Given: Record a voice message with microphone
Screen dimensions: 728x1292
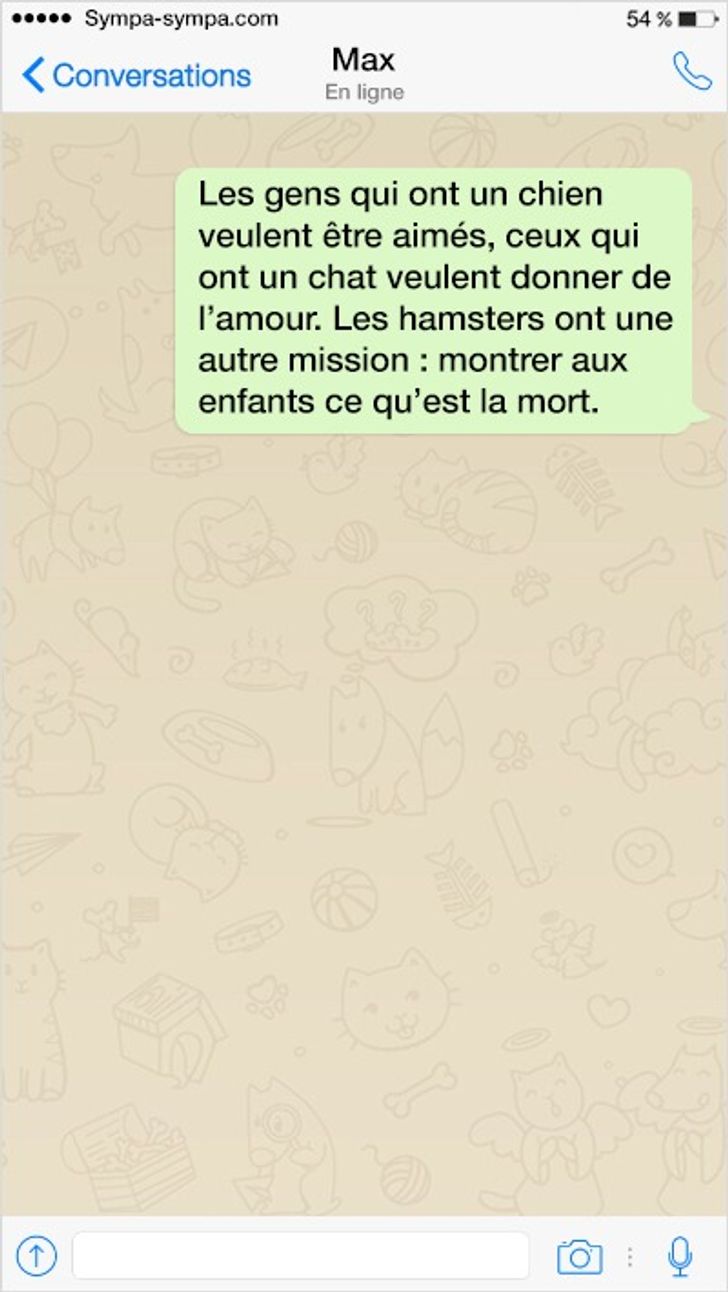Looking at the screenshot, I should click(x=680, y=1256).
